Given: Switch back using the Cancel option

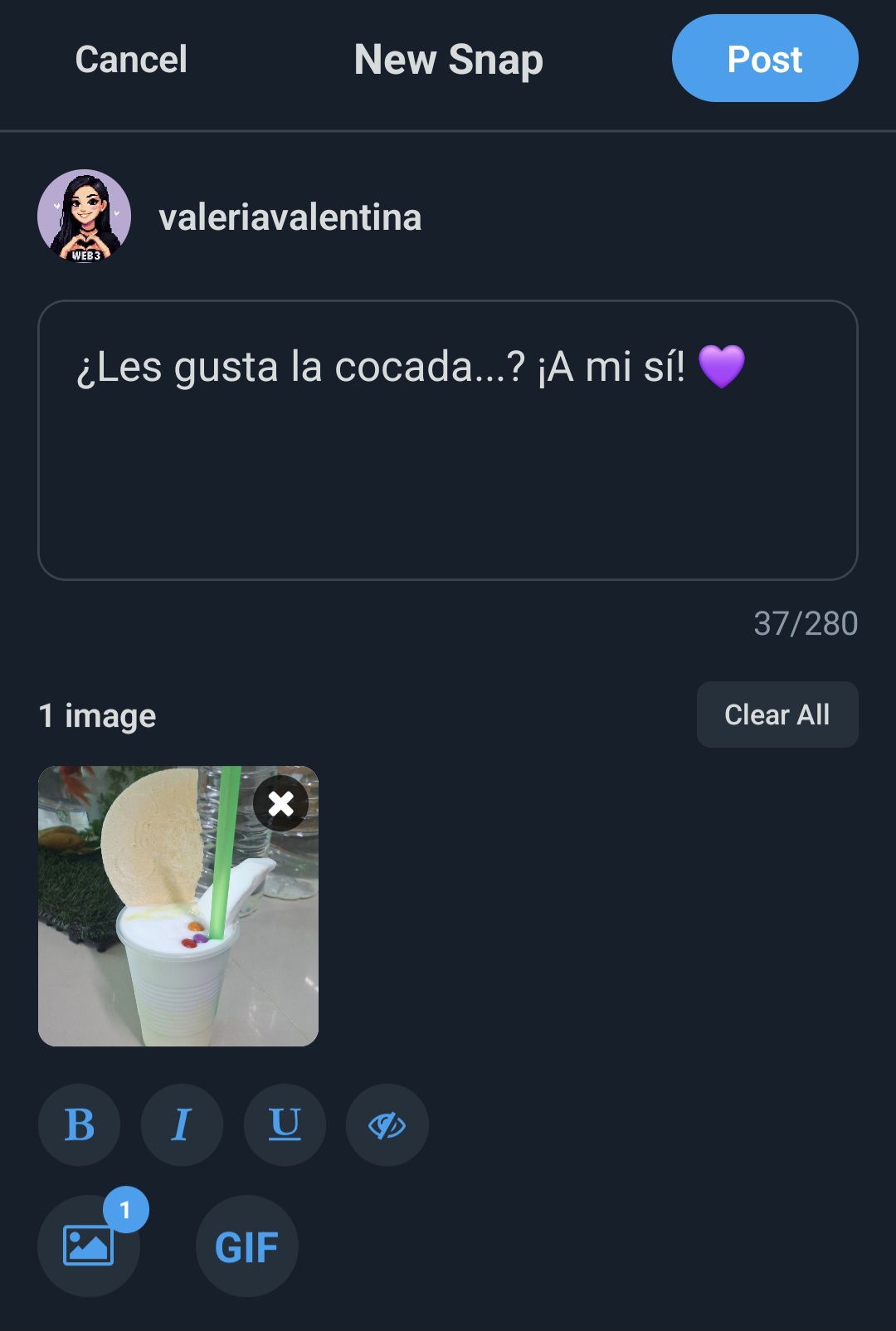Looking at the screenshot, I should pos(130,58).
